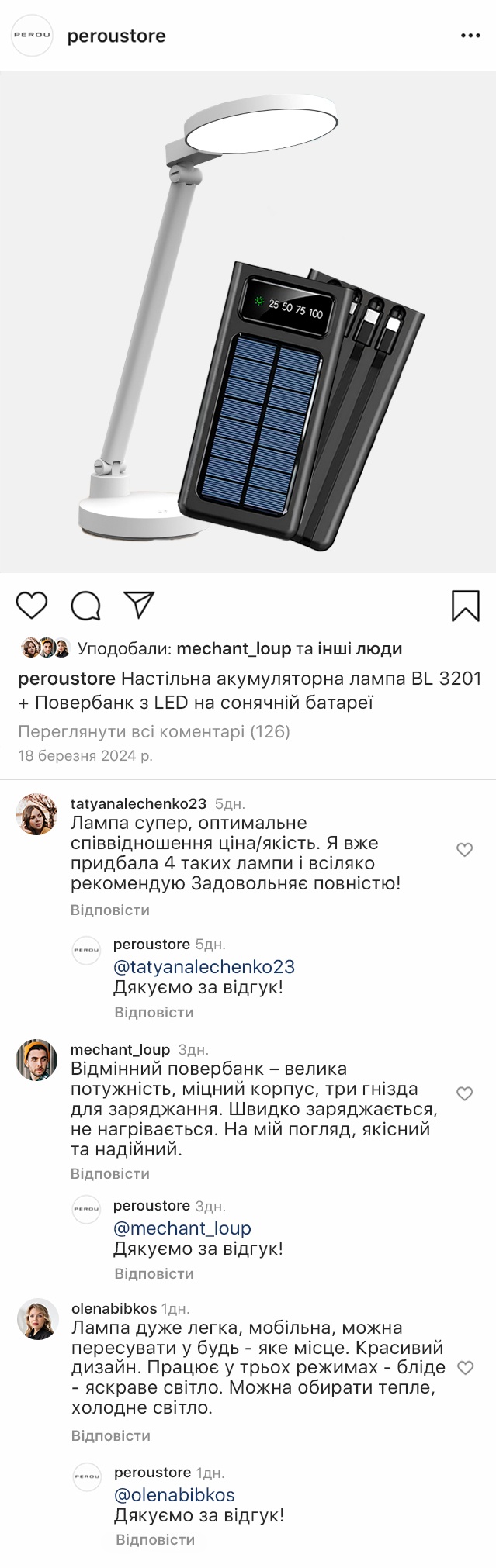Like mechant_loup's comment
Screen dimensions: 496x1568
coord(464,1093)
